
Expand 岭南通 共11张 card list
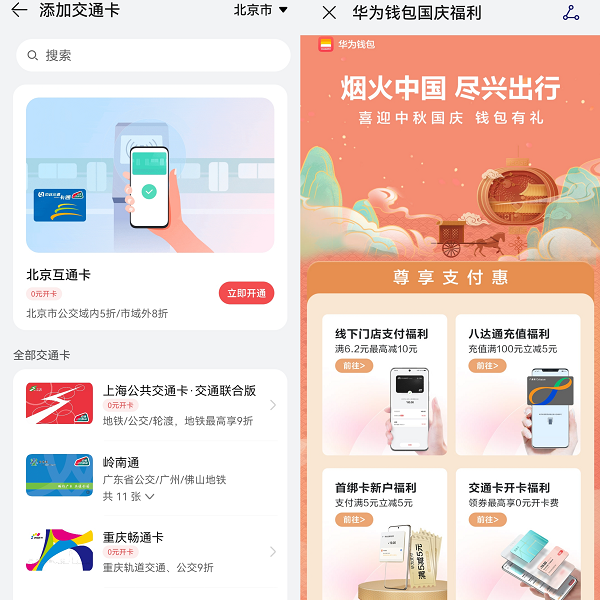coord(130,496)
